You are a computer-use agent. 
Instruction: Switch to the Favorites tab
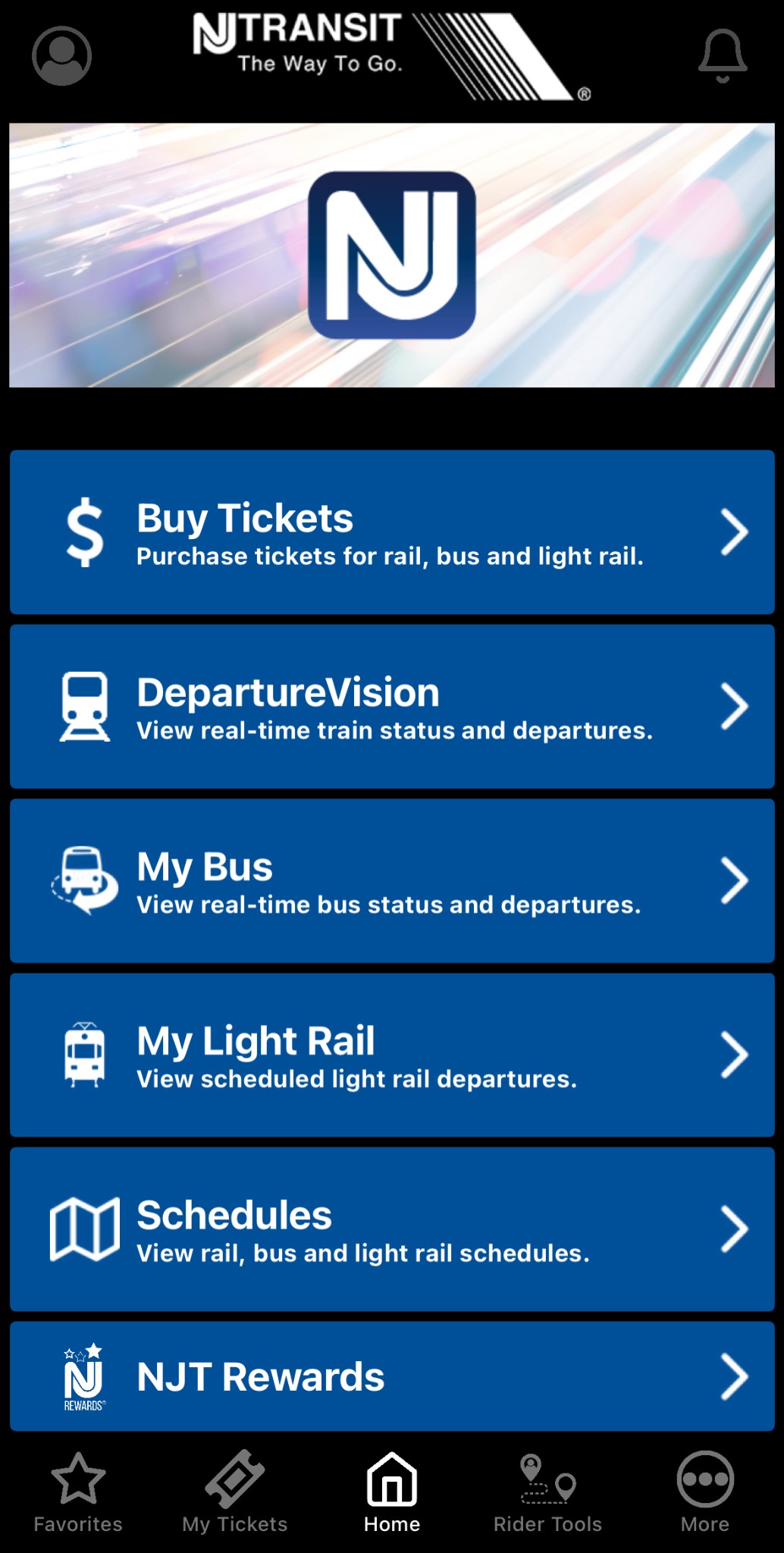pos(78,1492)
